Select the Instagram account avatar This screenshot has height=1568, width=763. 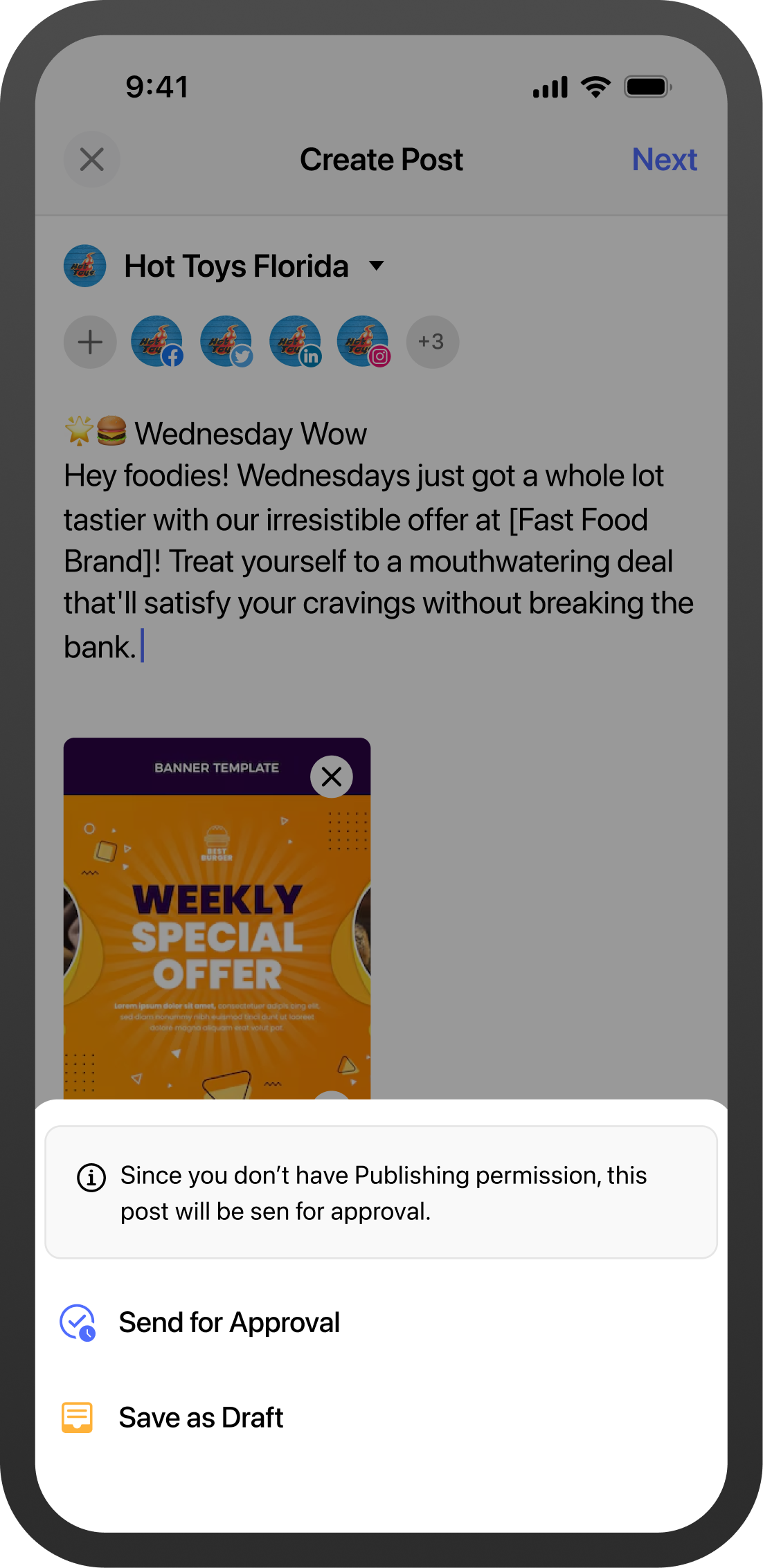click(x=363, y=342)
